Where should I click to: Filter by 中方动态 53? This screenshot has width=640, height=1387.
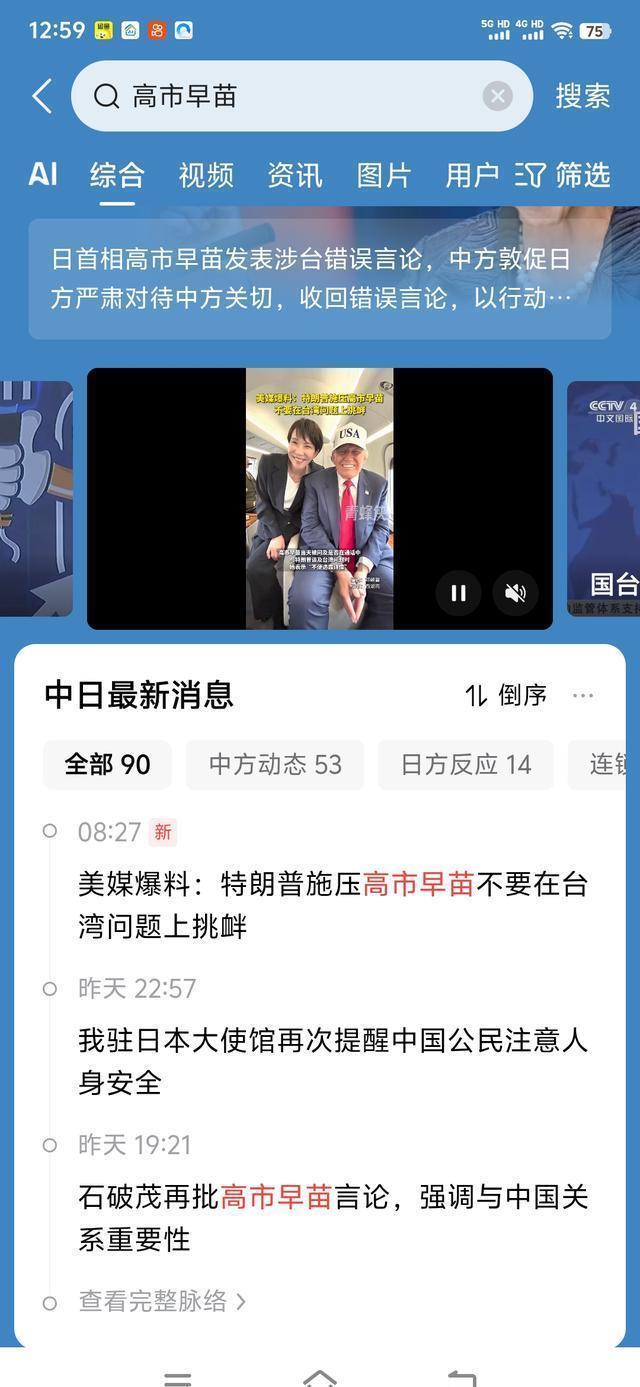pos(275,765)
